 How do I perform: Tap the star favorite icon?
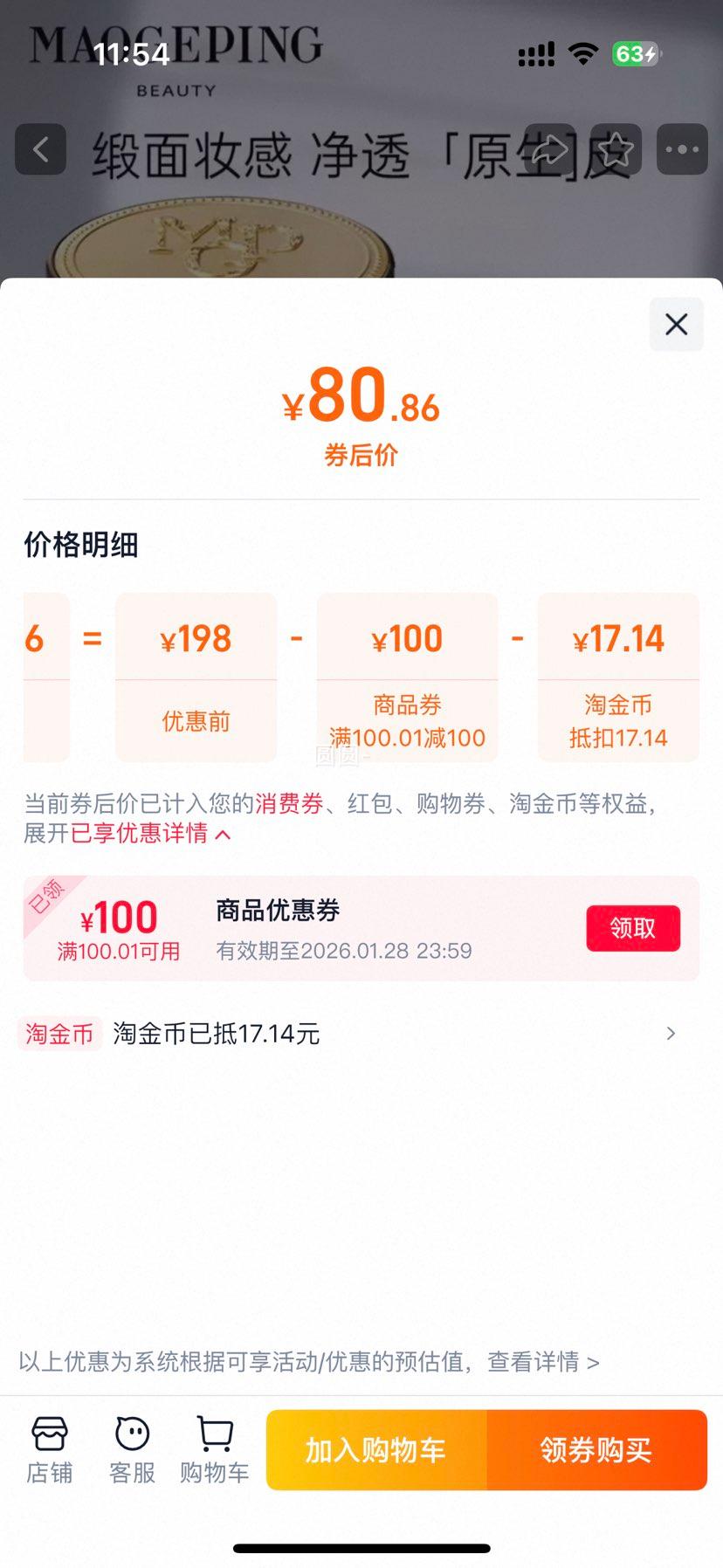[616, 149]
